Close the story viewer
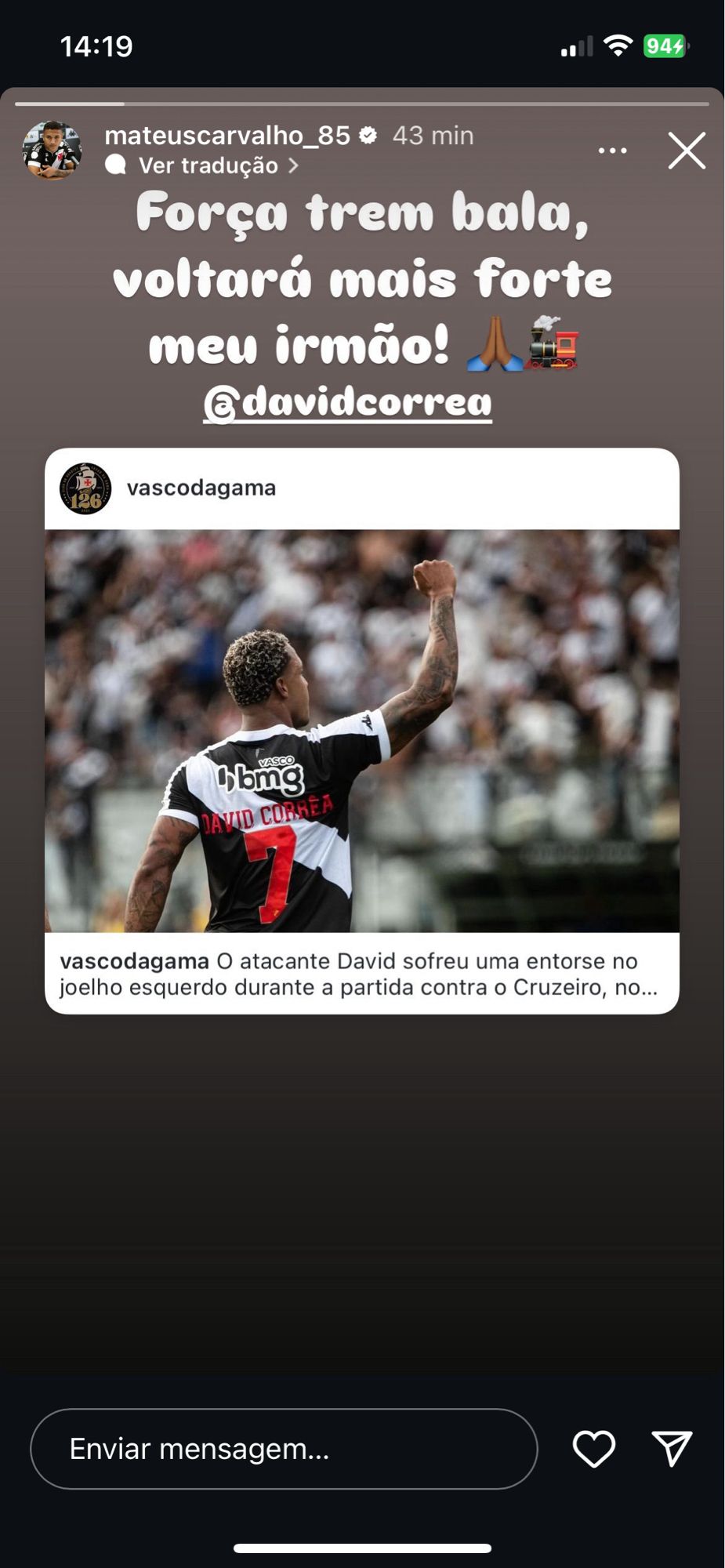This screenshot has height=1568, width=725. pyautogui.click(x=687, y=151)
